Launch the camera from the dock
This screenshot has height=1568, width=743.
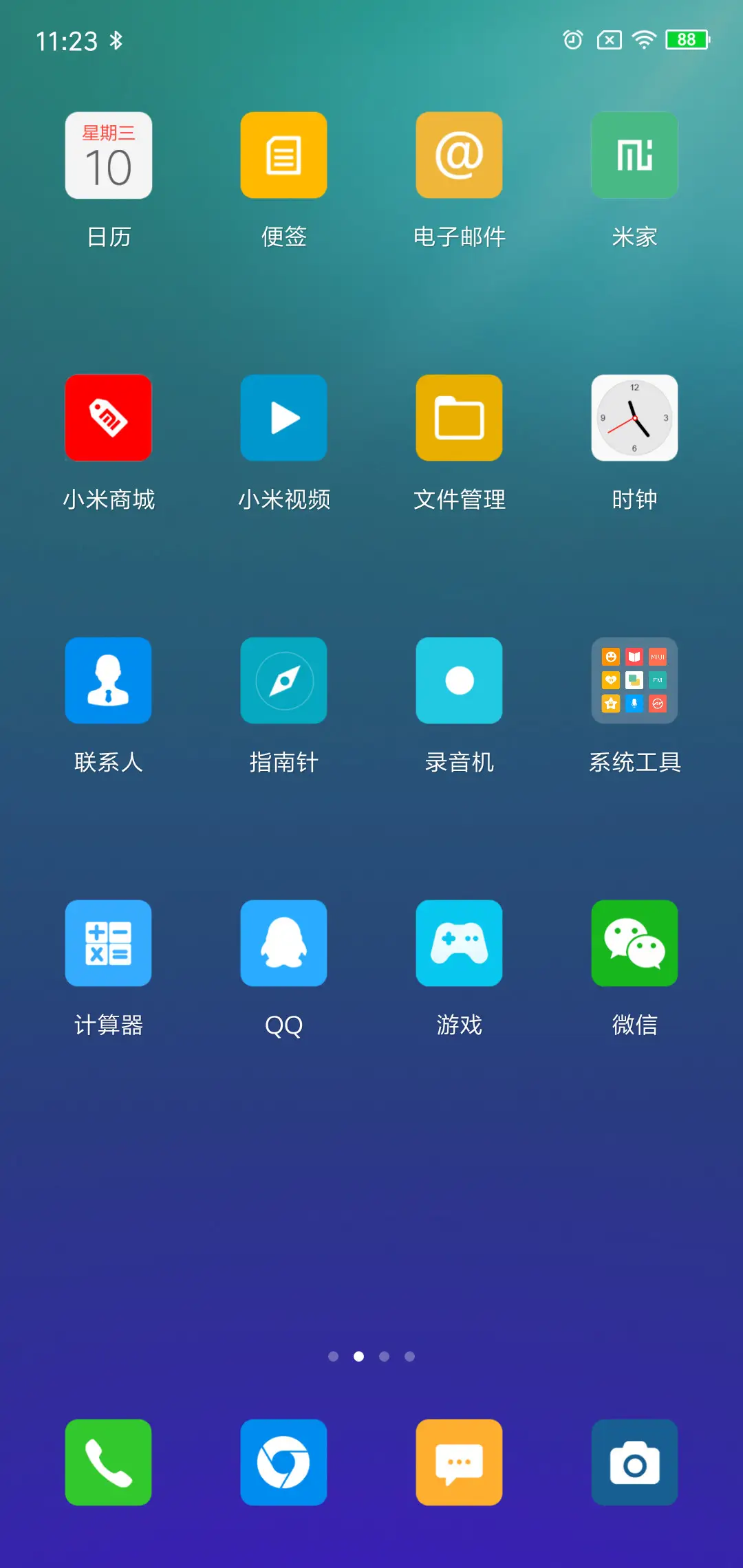click(x=634, y=1462)
